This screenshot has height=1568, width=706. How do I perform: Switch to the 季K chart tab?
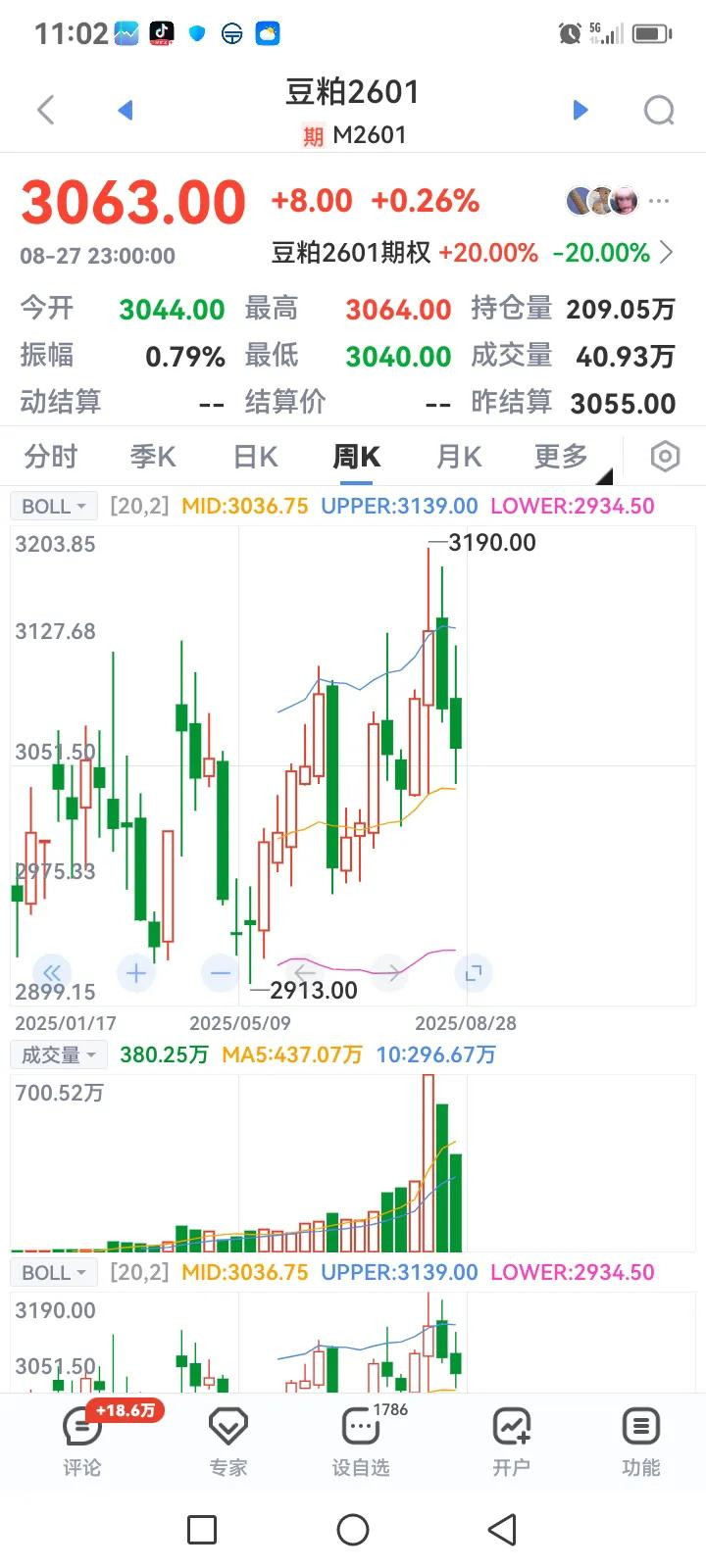click(153, 457)
